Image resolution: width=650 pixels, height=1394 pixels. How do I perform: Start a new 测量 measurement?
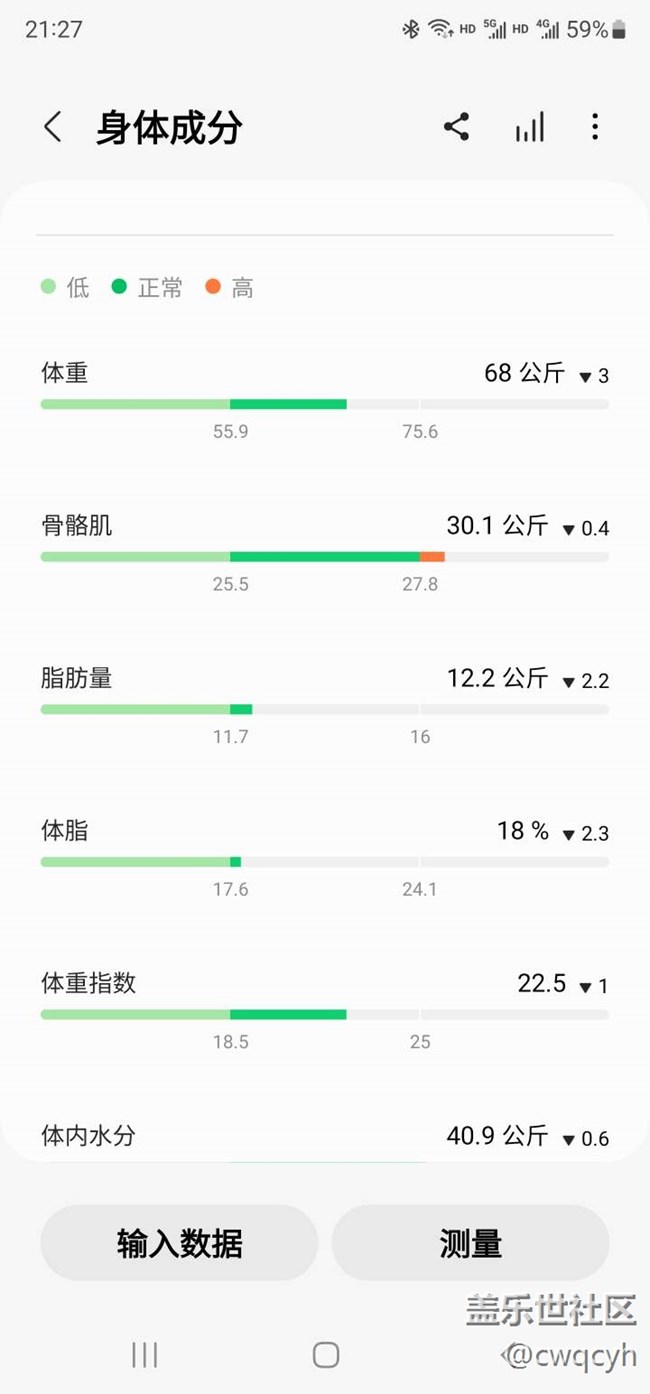(x=470, y=1243)
